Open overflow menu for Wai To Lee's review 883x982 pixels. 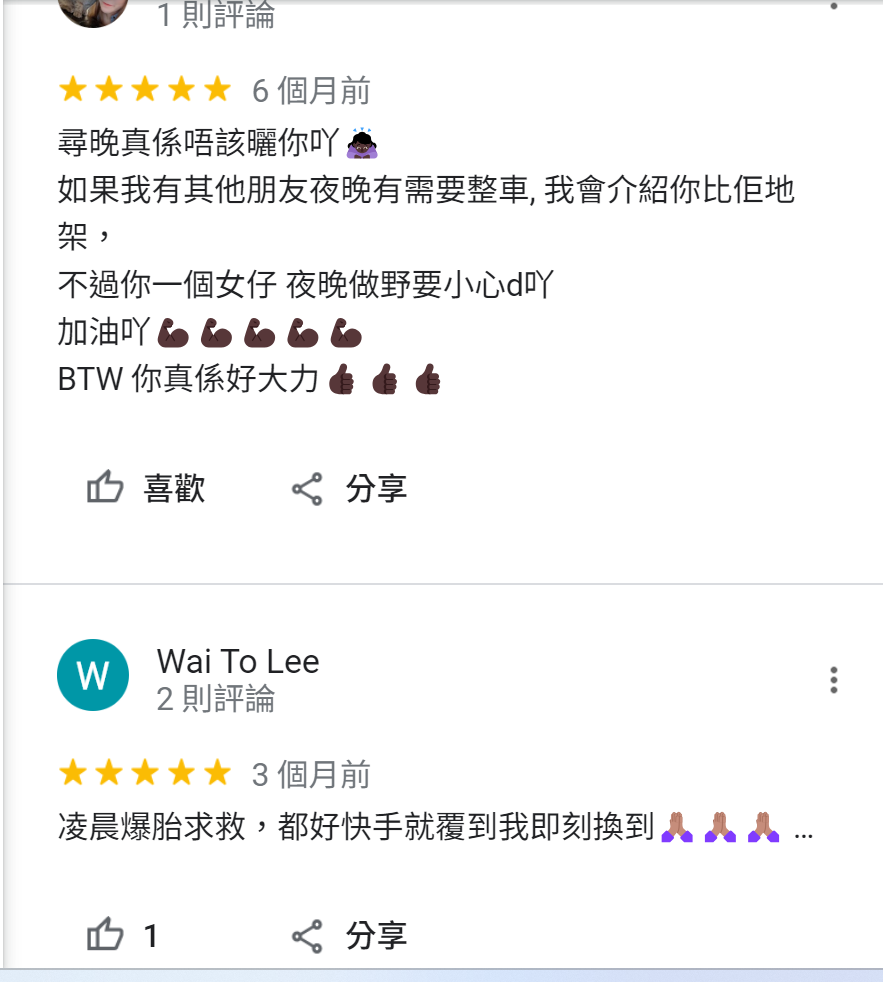pos(834,680)
